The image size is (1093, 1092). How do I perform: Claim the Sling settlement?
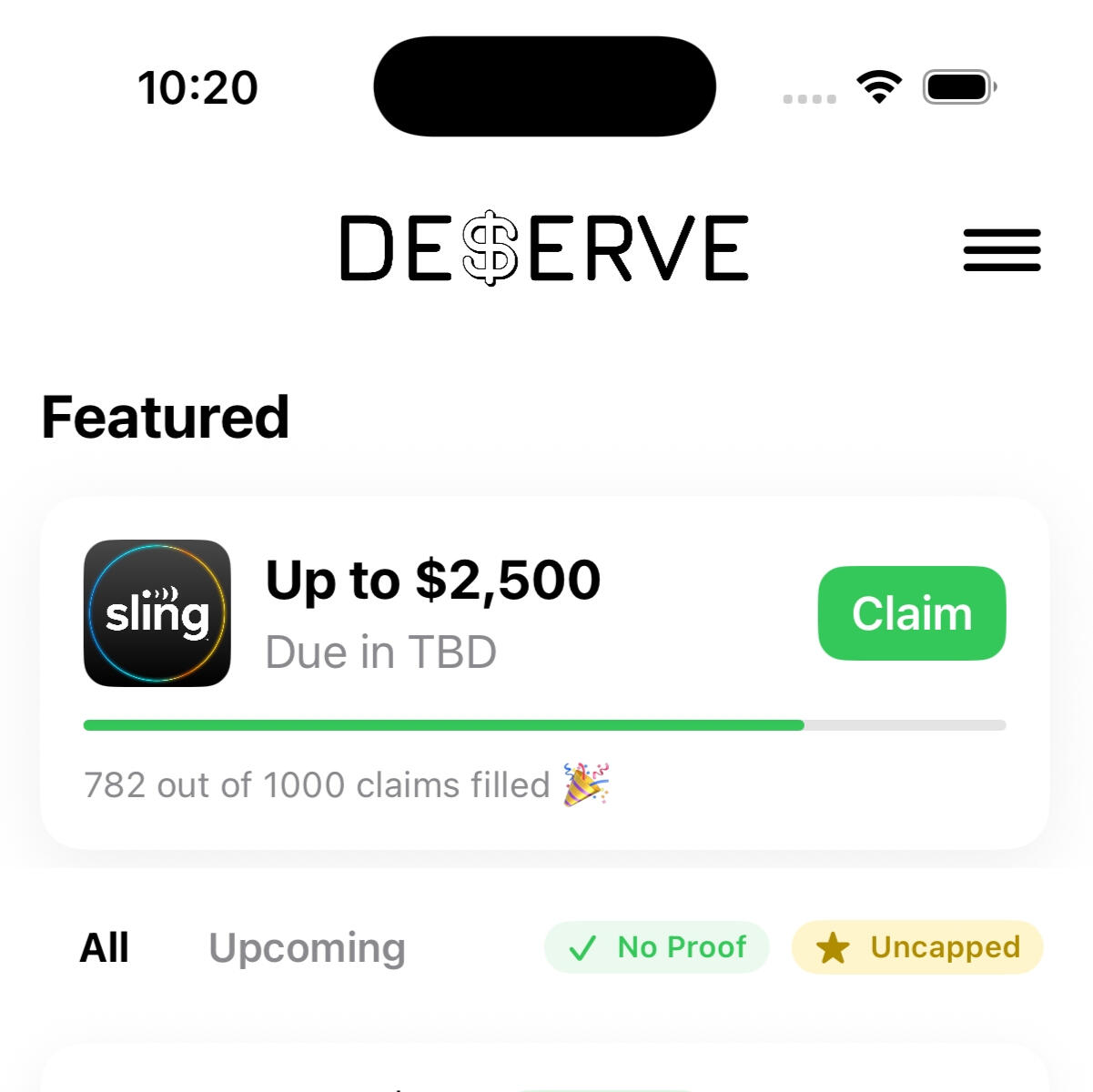click(x=911, y=613)
